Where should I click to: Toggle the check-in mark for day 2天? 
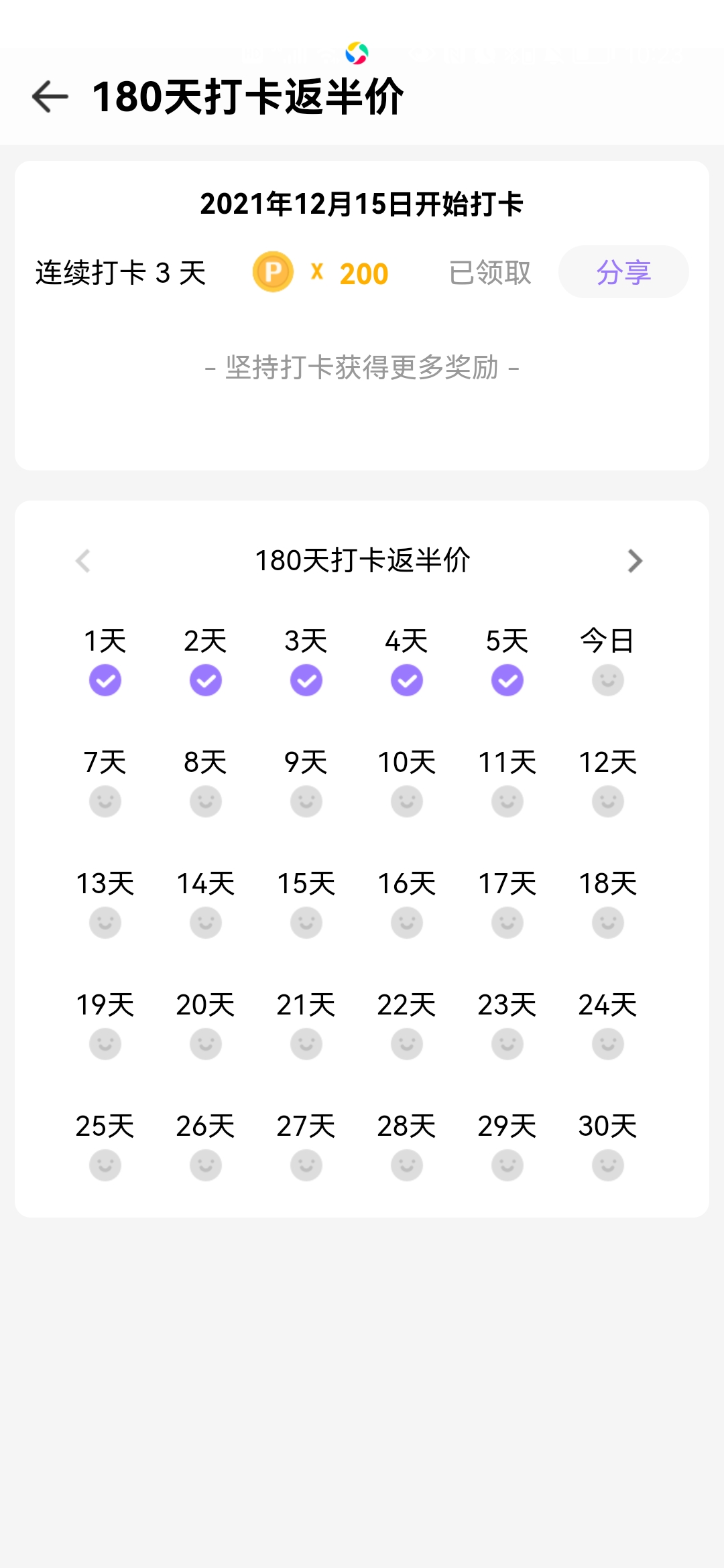(x=205, y=679)
